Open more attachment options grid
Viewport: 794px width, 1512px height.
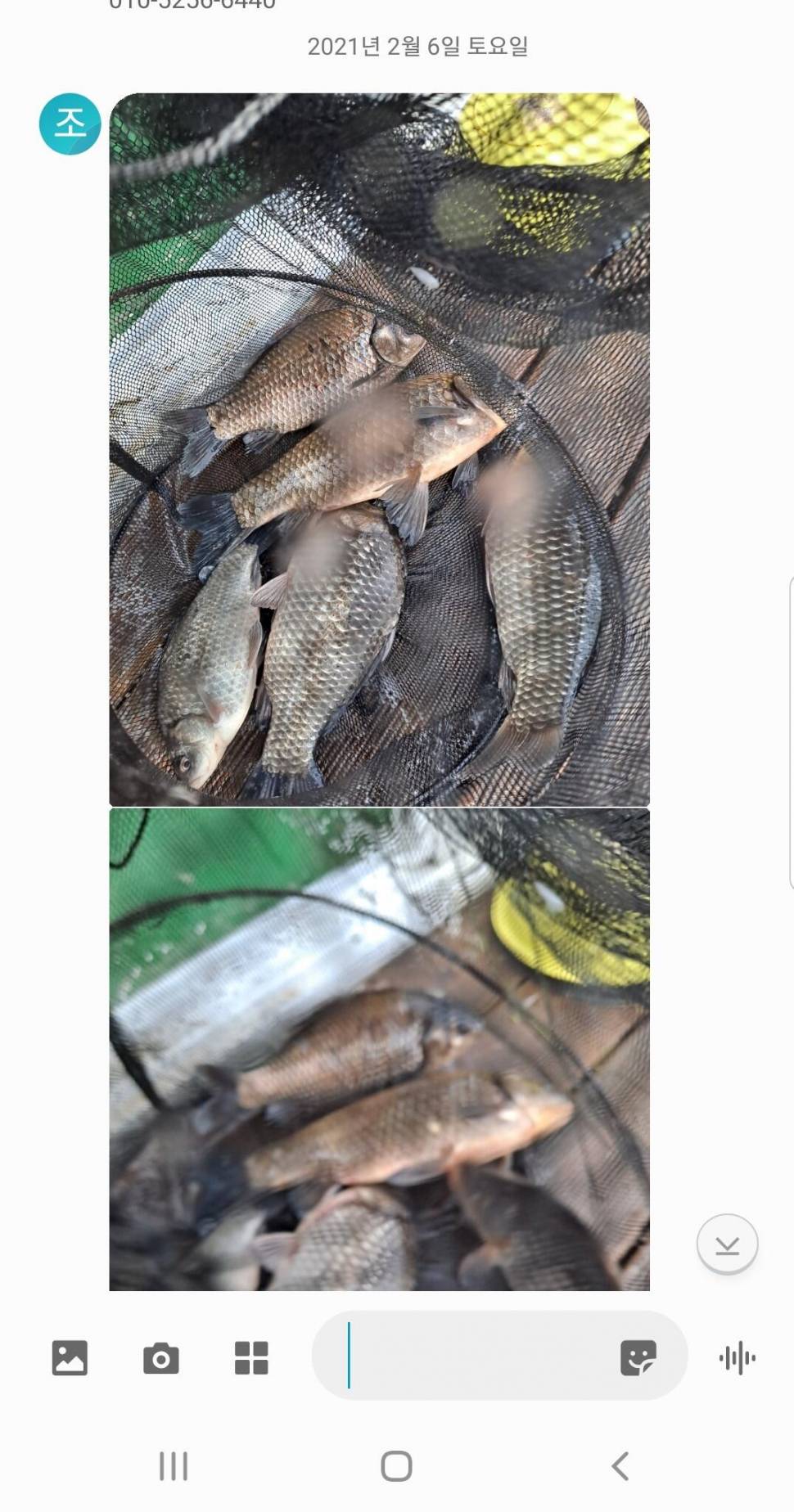251,1358
